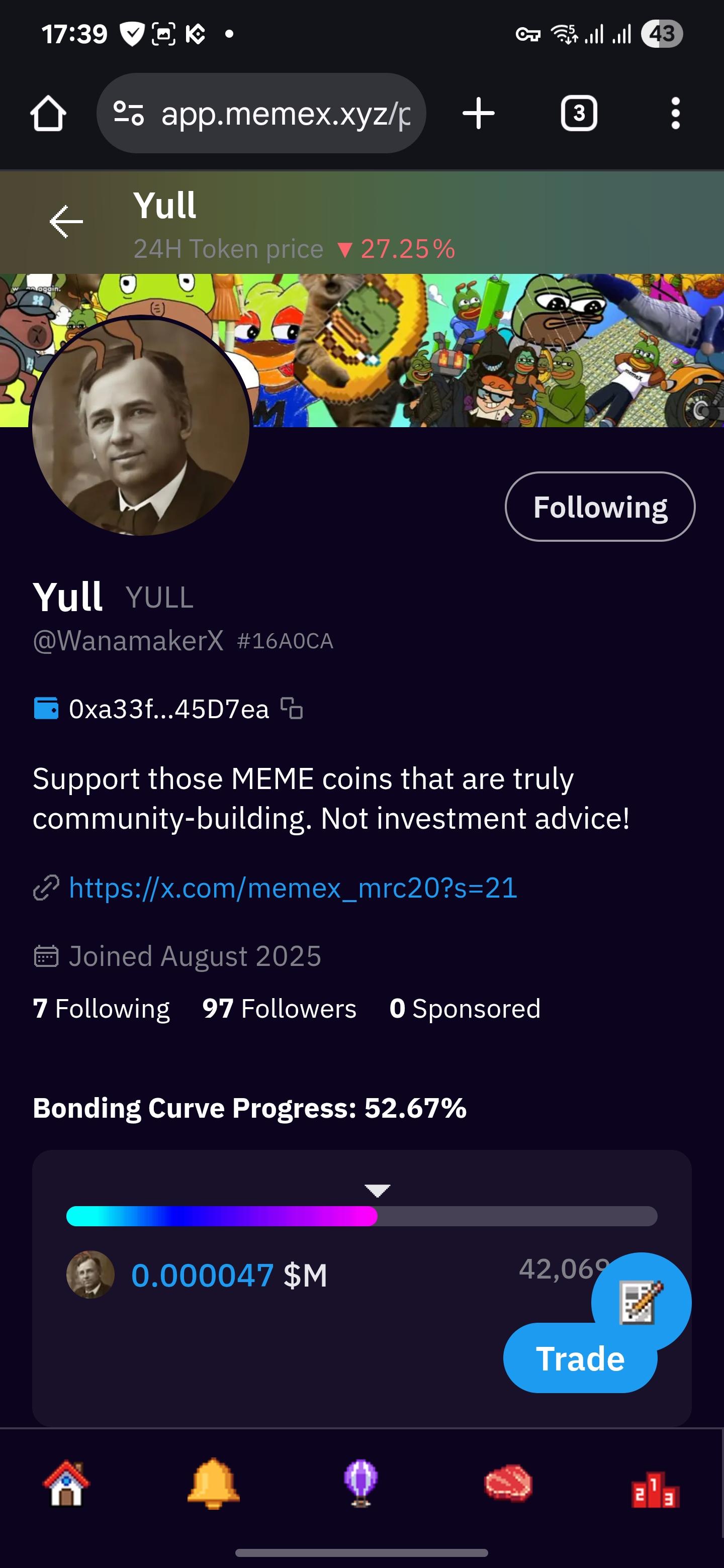The image size is (724, 1568).
Task: Show the open browser tabs switcher
Action: pos(579,113)
